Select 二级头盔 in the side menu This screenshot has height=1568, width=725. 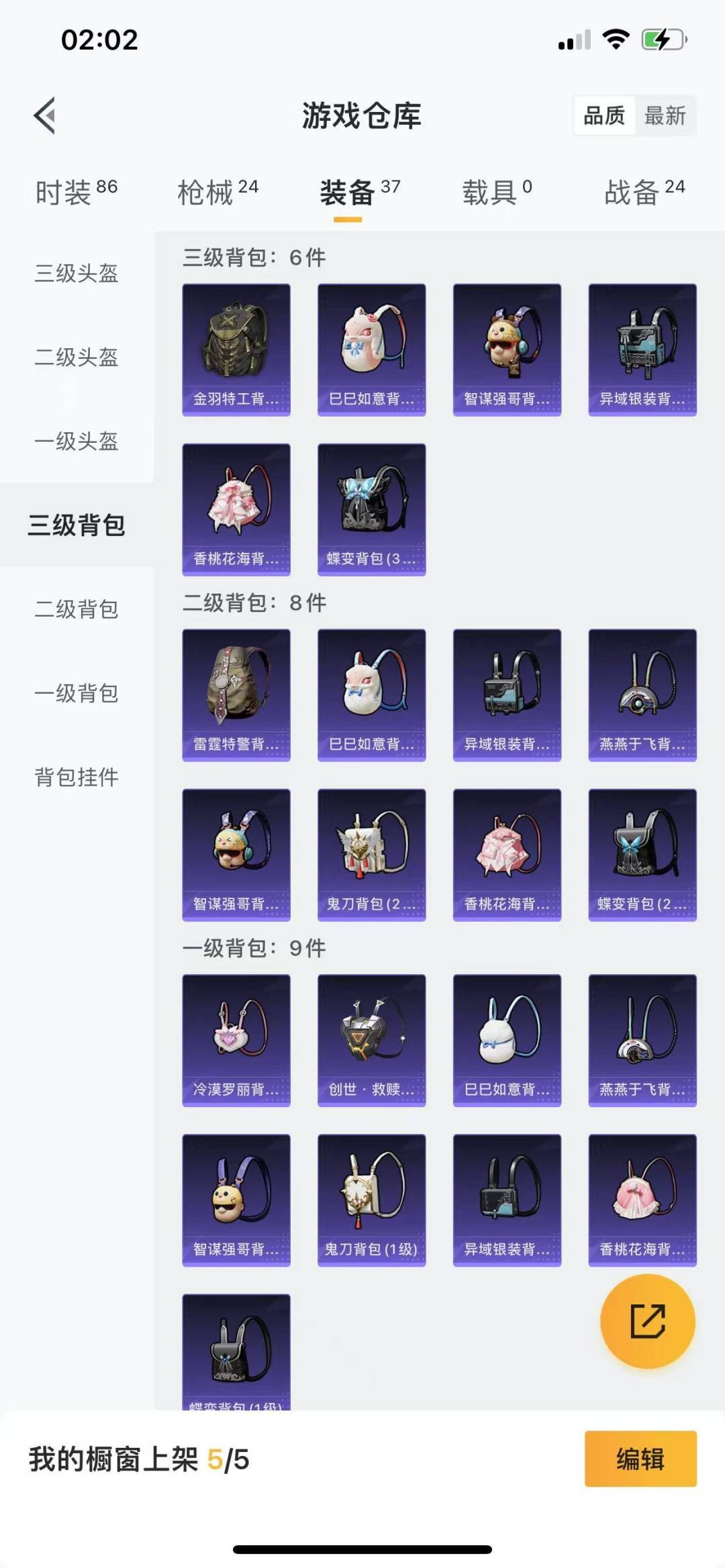(x=77, y=357)
